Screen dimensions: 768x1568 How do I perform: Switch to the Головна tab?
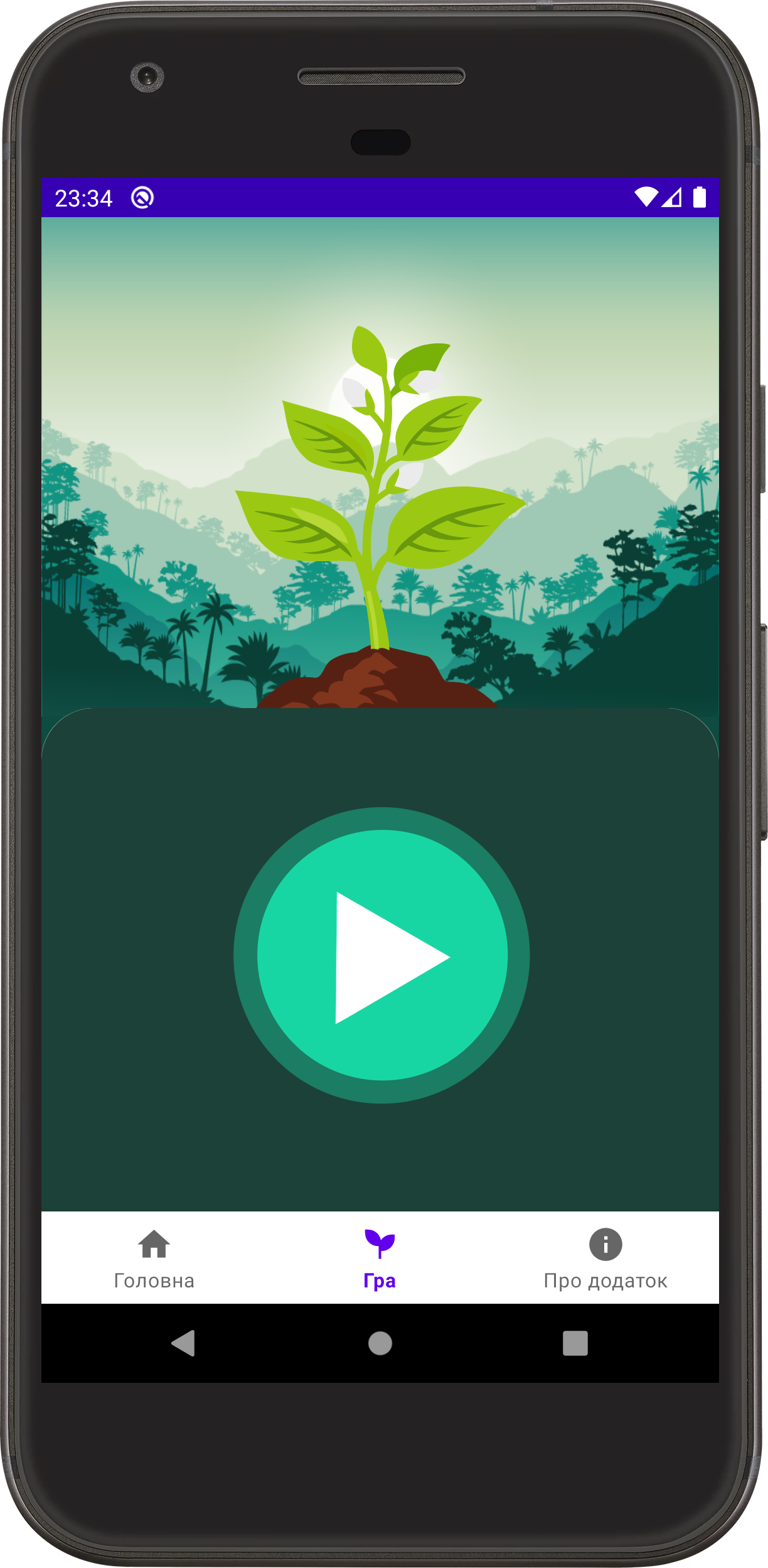point(154,1258)
